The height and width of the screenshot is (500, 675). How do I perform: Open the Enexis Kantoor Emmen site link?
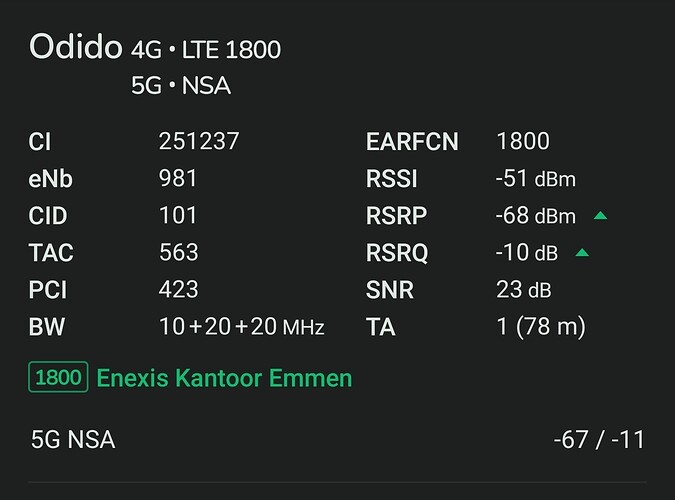pos(223,379)
